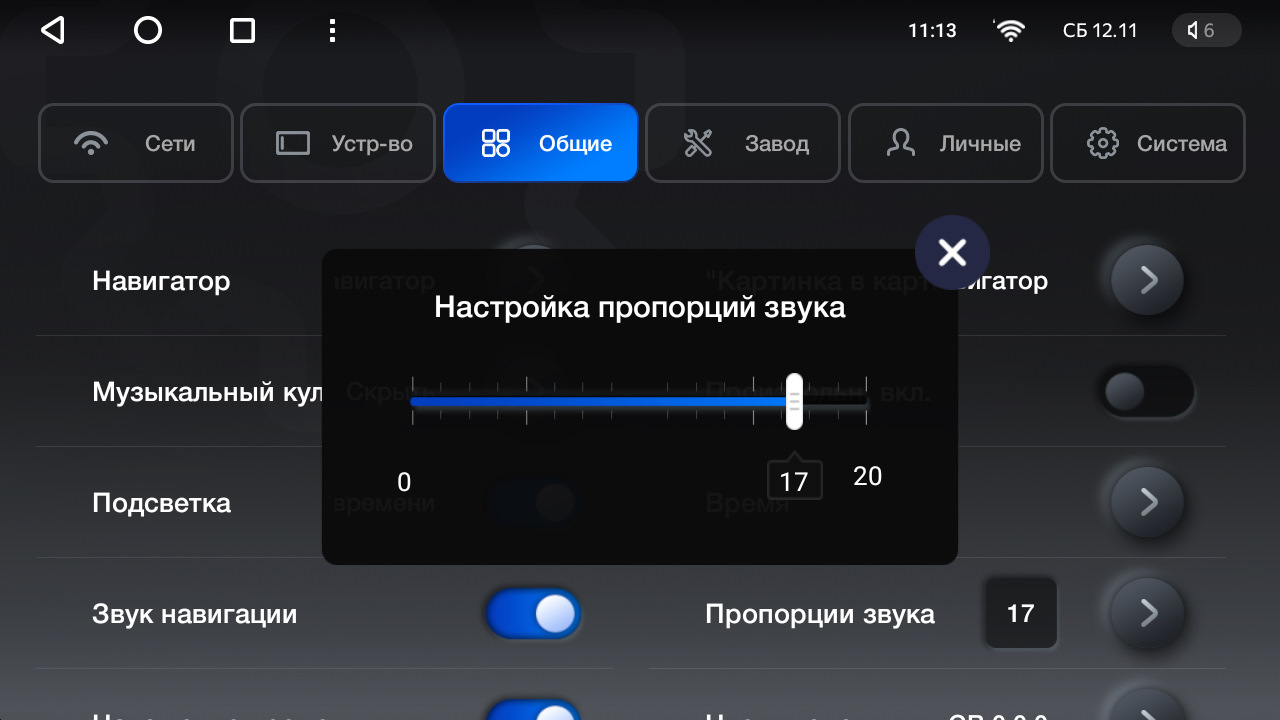Toggle the Звук навигации switch
This screenshot has width=1280, height=720.
(x=533, y=613)
